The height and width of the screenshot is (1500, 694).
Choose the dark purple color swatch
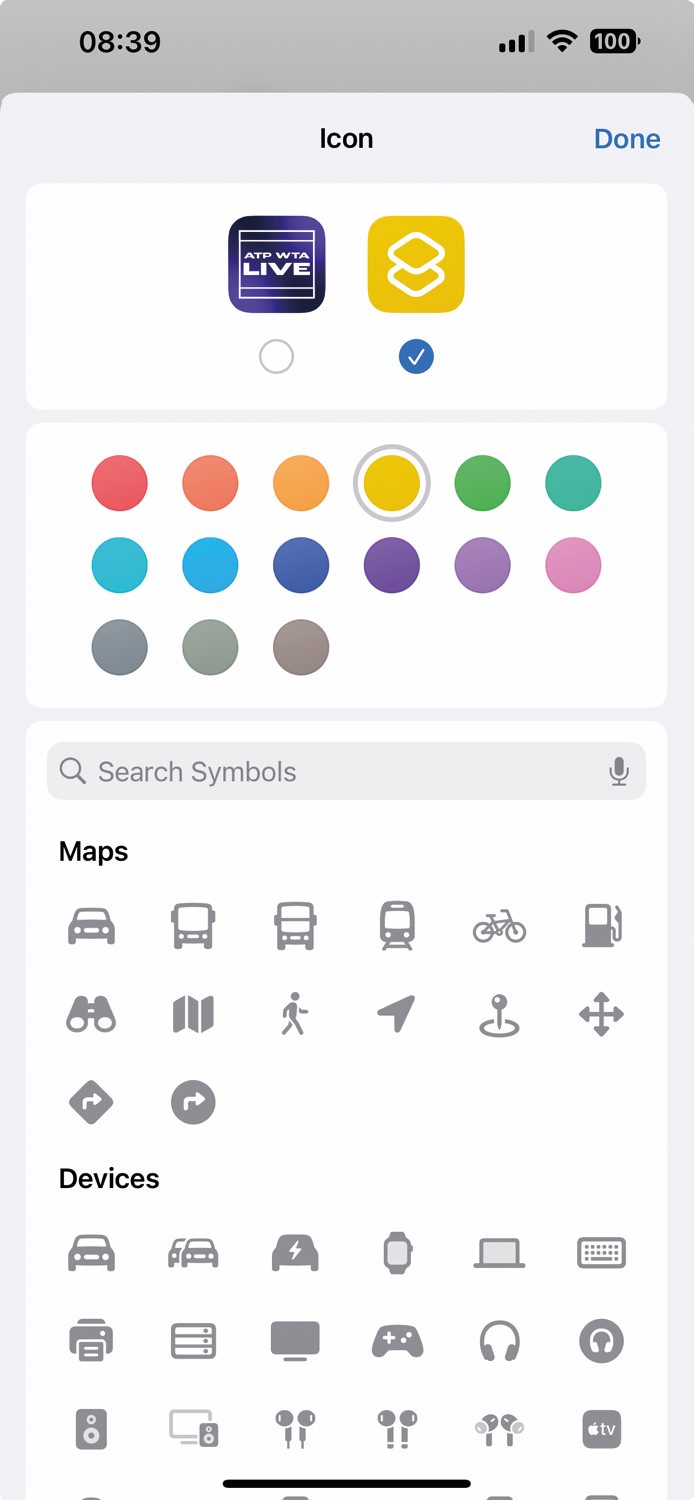point(392,565)
